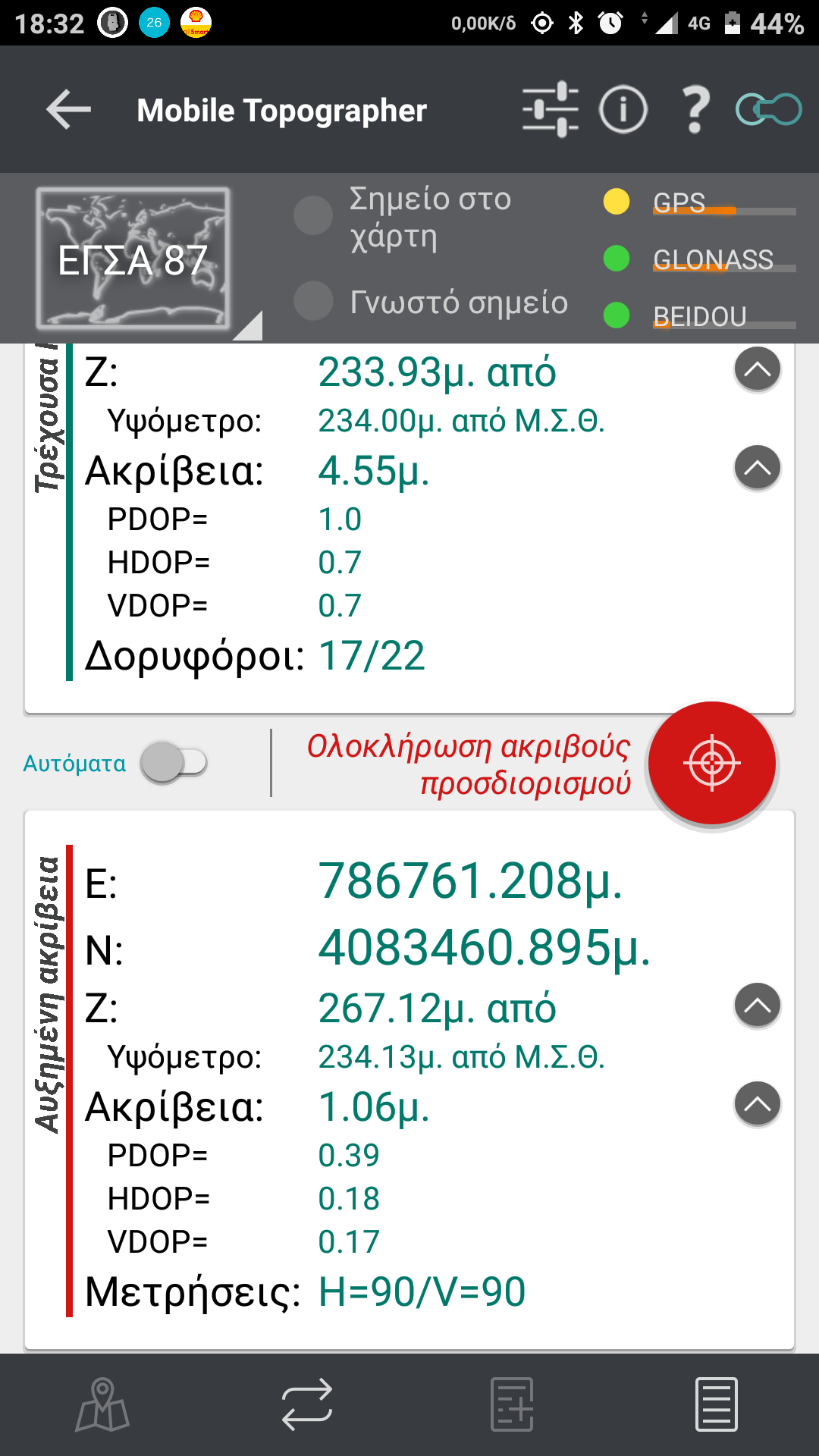Viewport: 819px width, 1456px height.
Task: Open the ΕΓΣΑ 87 coordinate system selector
Action: tap(133, 259)
